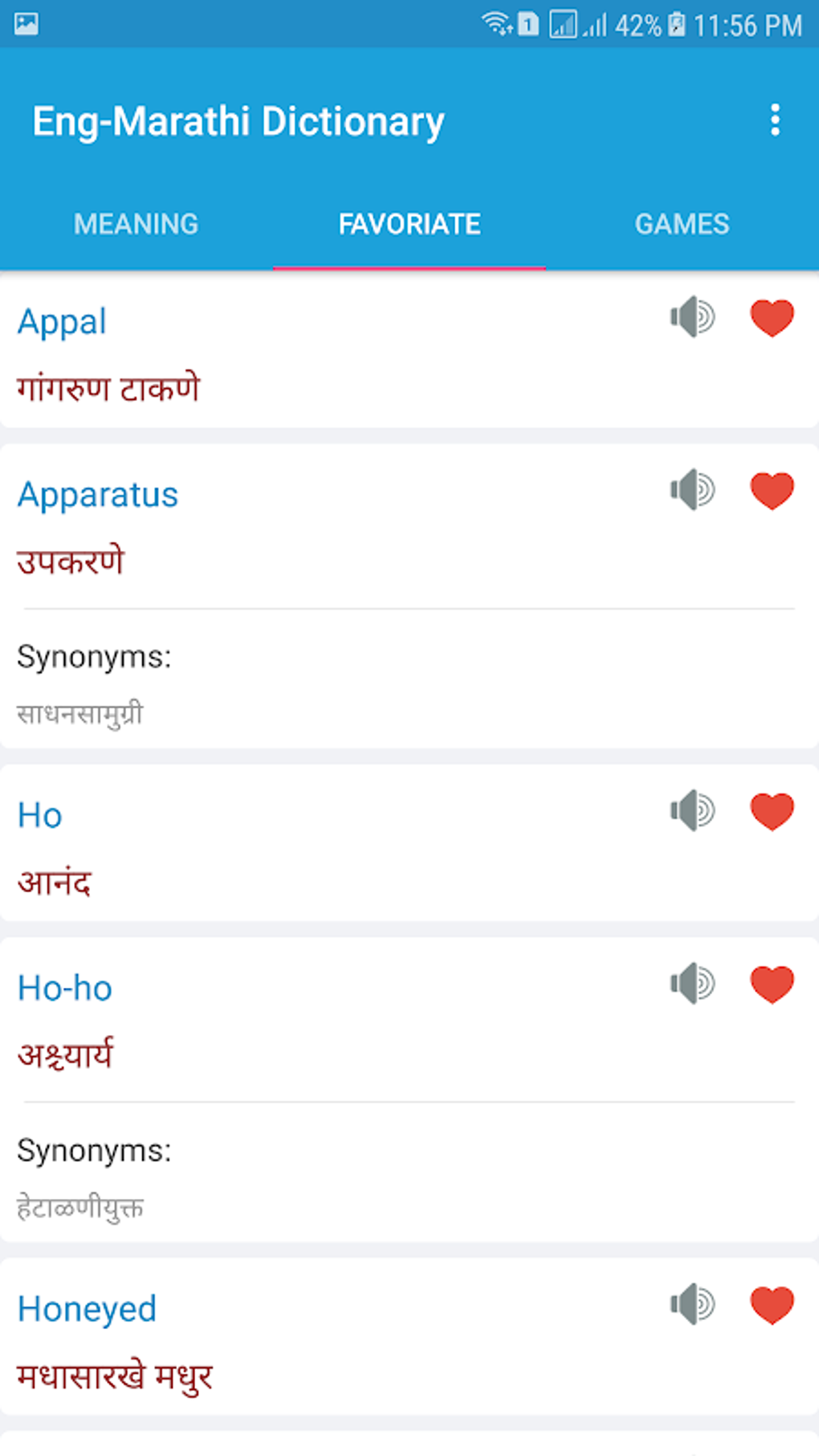View the synonym listed under Apparatus
819x1456 pixels.
coord(80,712)
